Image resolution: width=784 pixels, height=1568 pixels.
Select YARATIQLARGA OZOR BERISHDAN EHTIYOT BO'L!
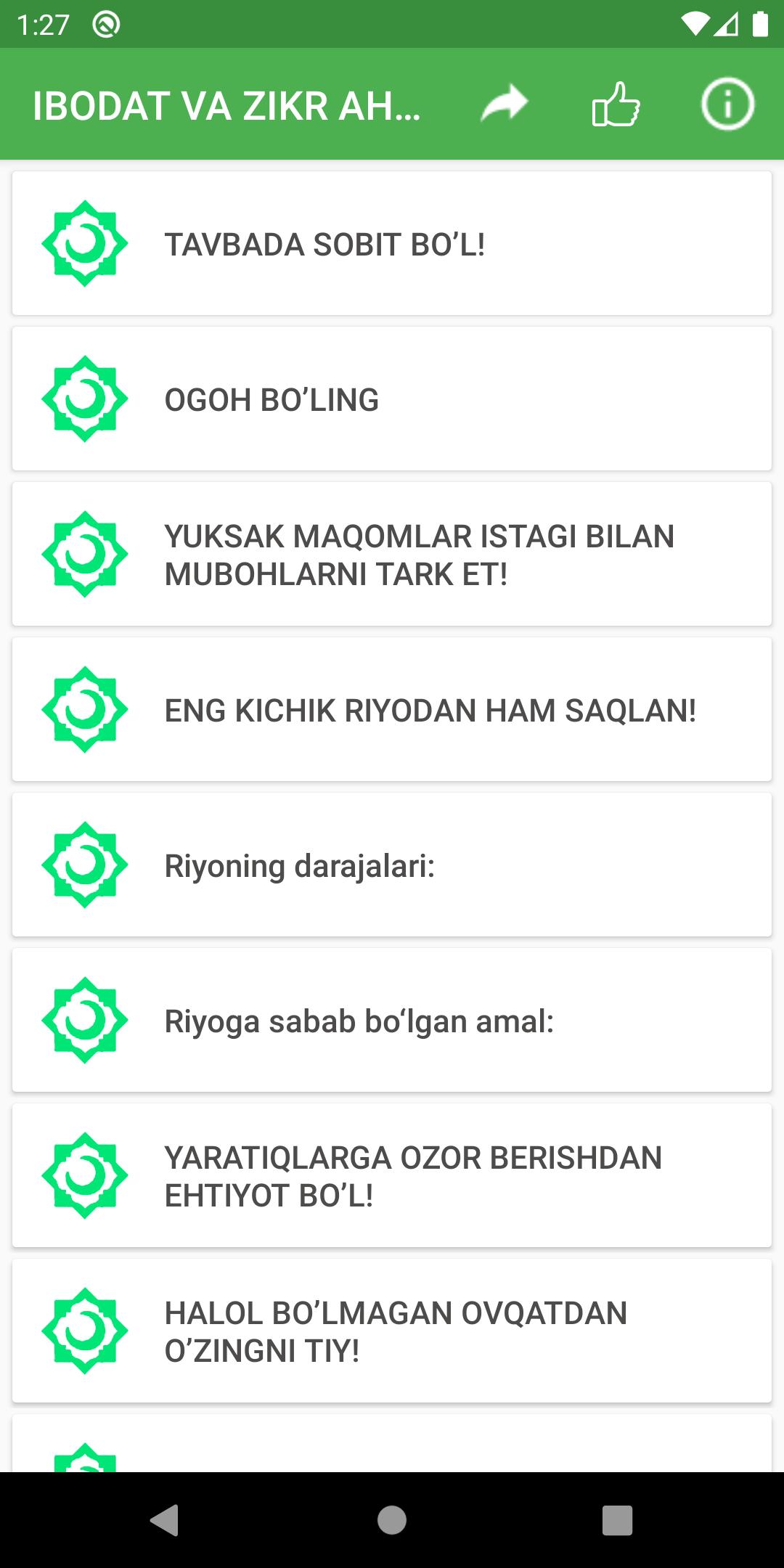click(392, 1175)
